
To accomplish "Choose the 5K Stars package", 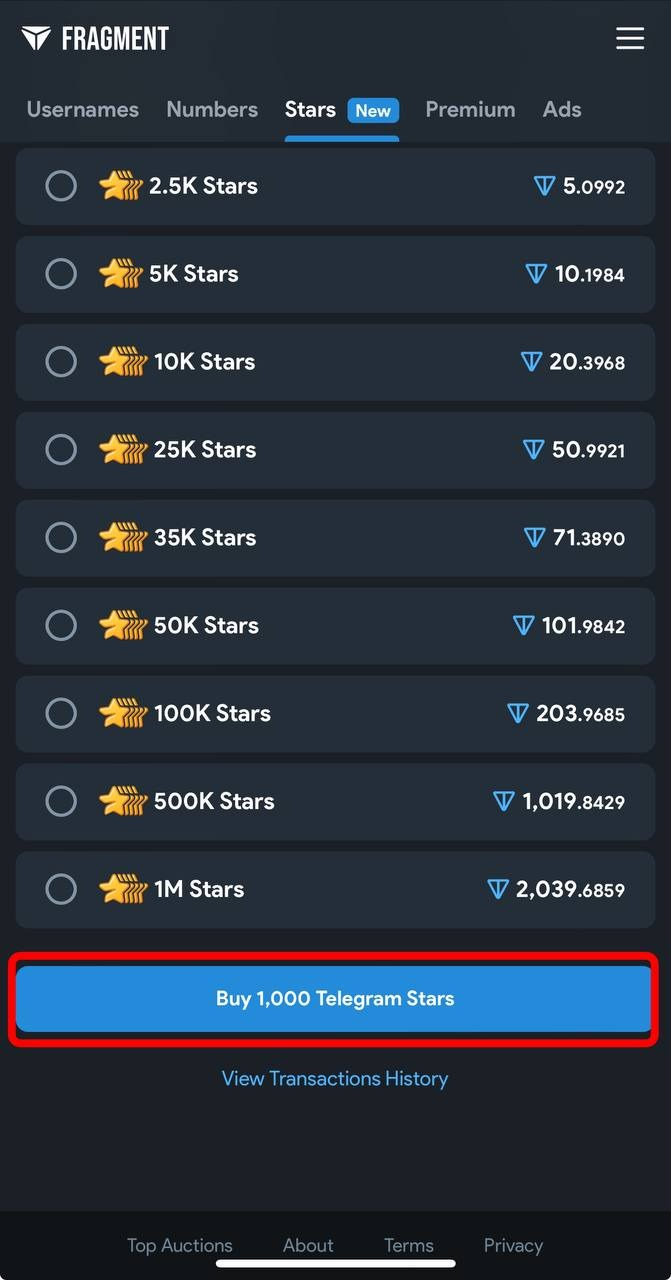I will (x=61, y=274).
